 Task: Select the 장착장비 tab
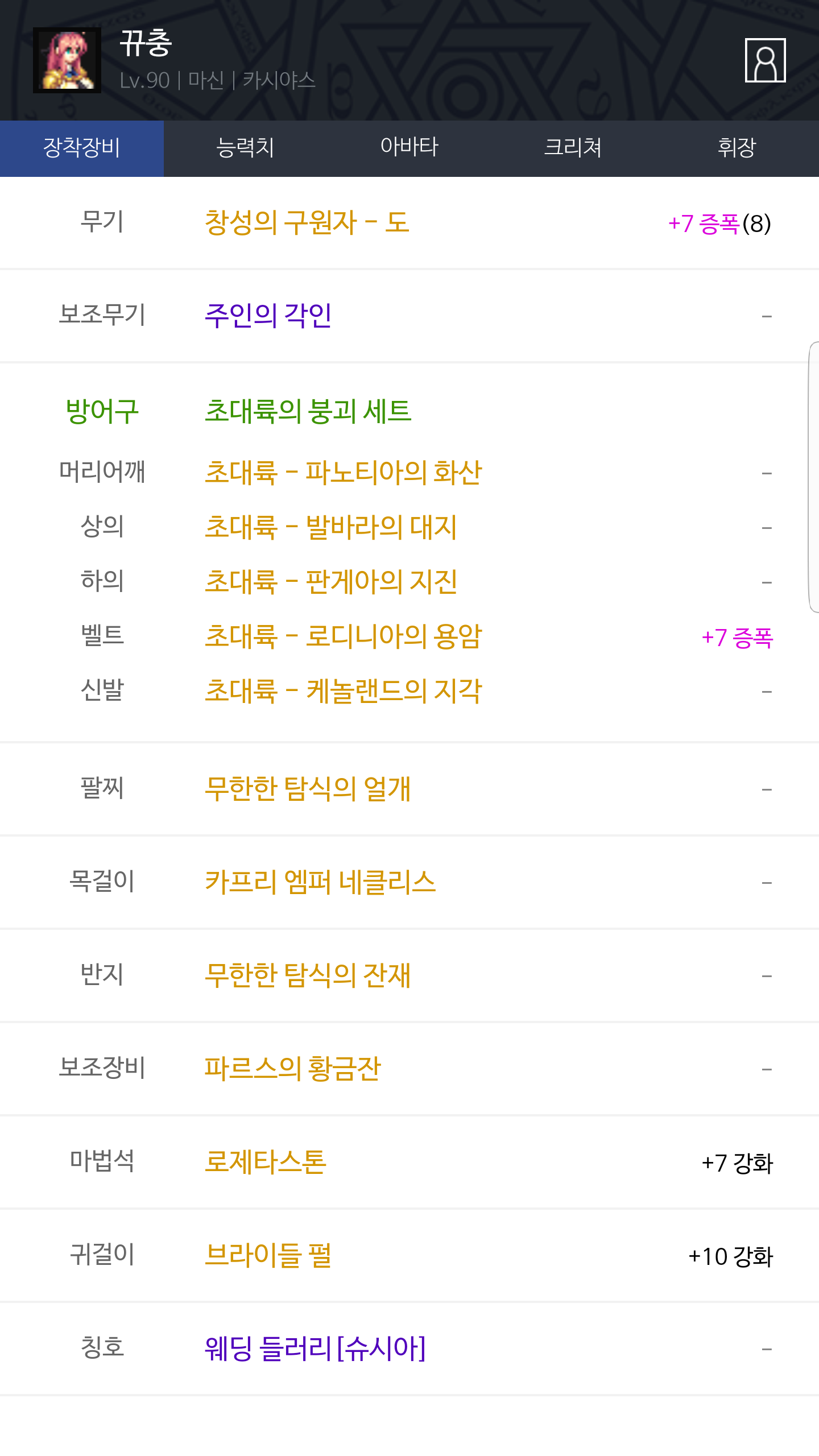82,148
